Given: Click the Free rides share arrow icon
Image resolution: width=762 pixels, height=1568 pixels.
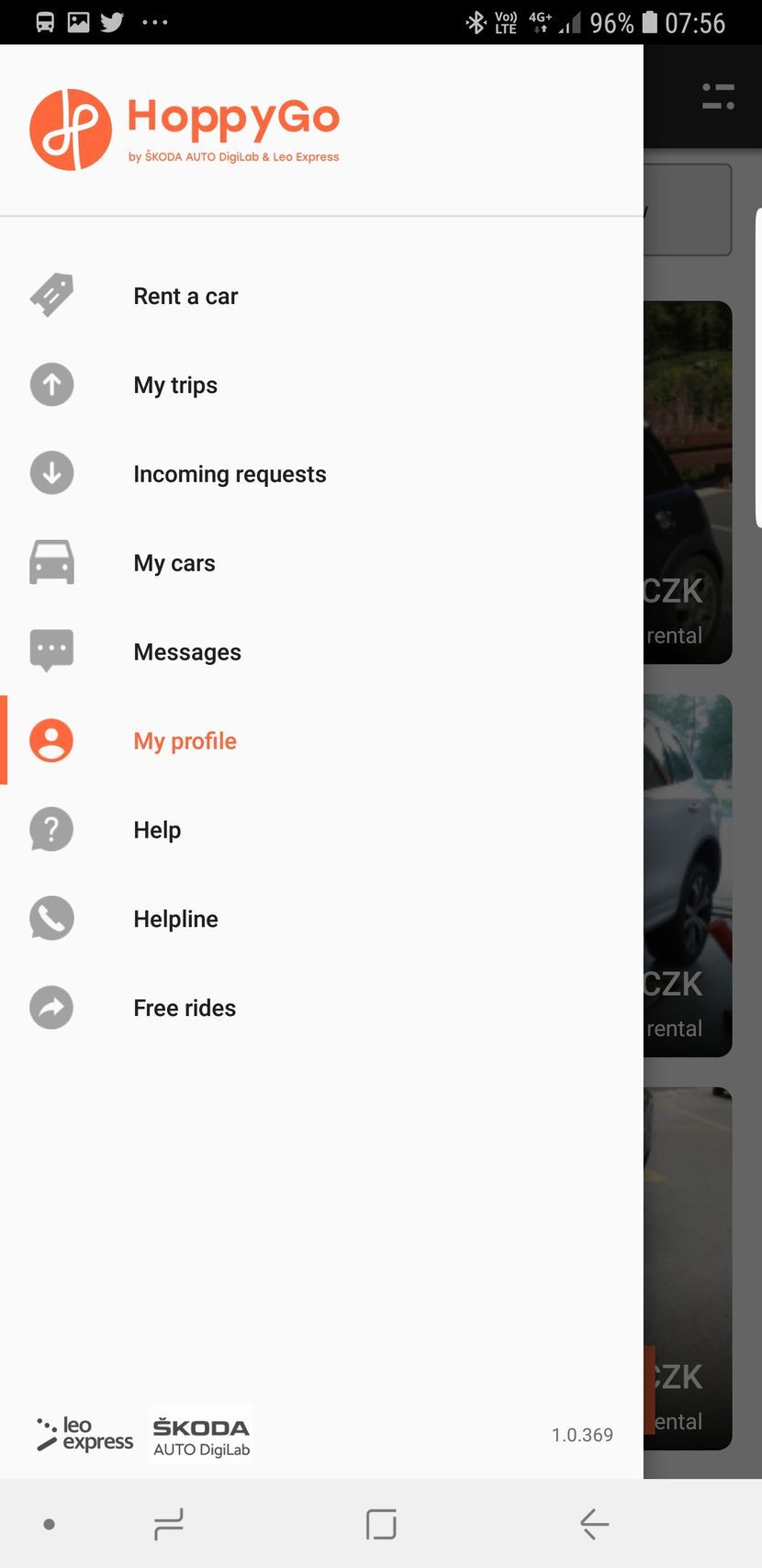Looking at the screenshot, I should coord(51,1007).
